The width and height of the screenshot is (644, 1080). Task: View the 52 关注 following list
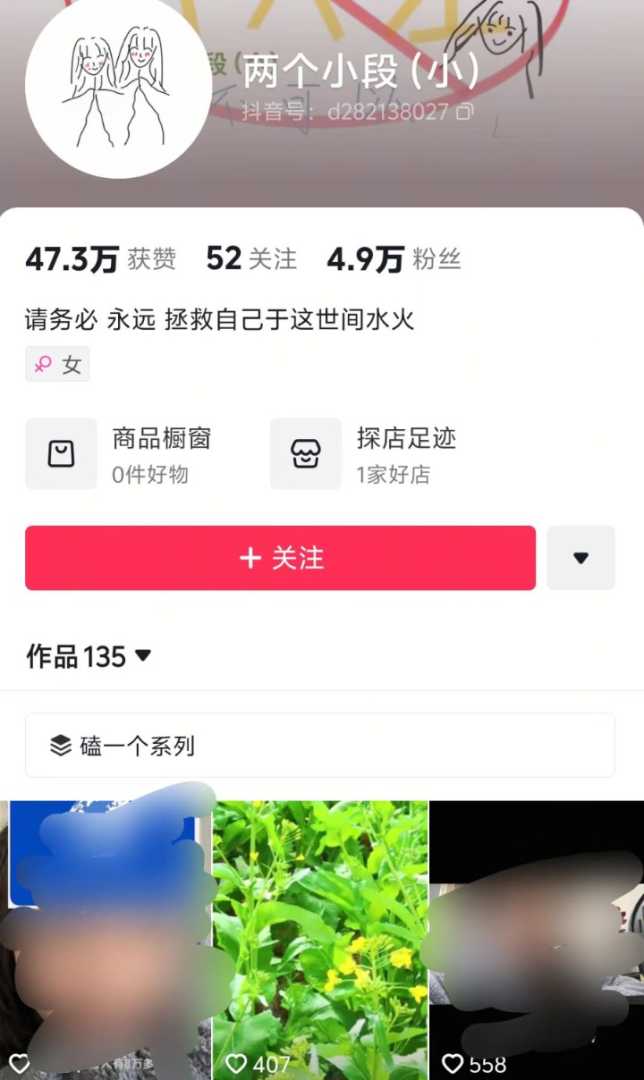[251, 259]
